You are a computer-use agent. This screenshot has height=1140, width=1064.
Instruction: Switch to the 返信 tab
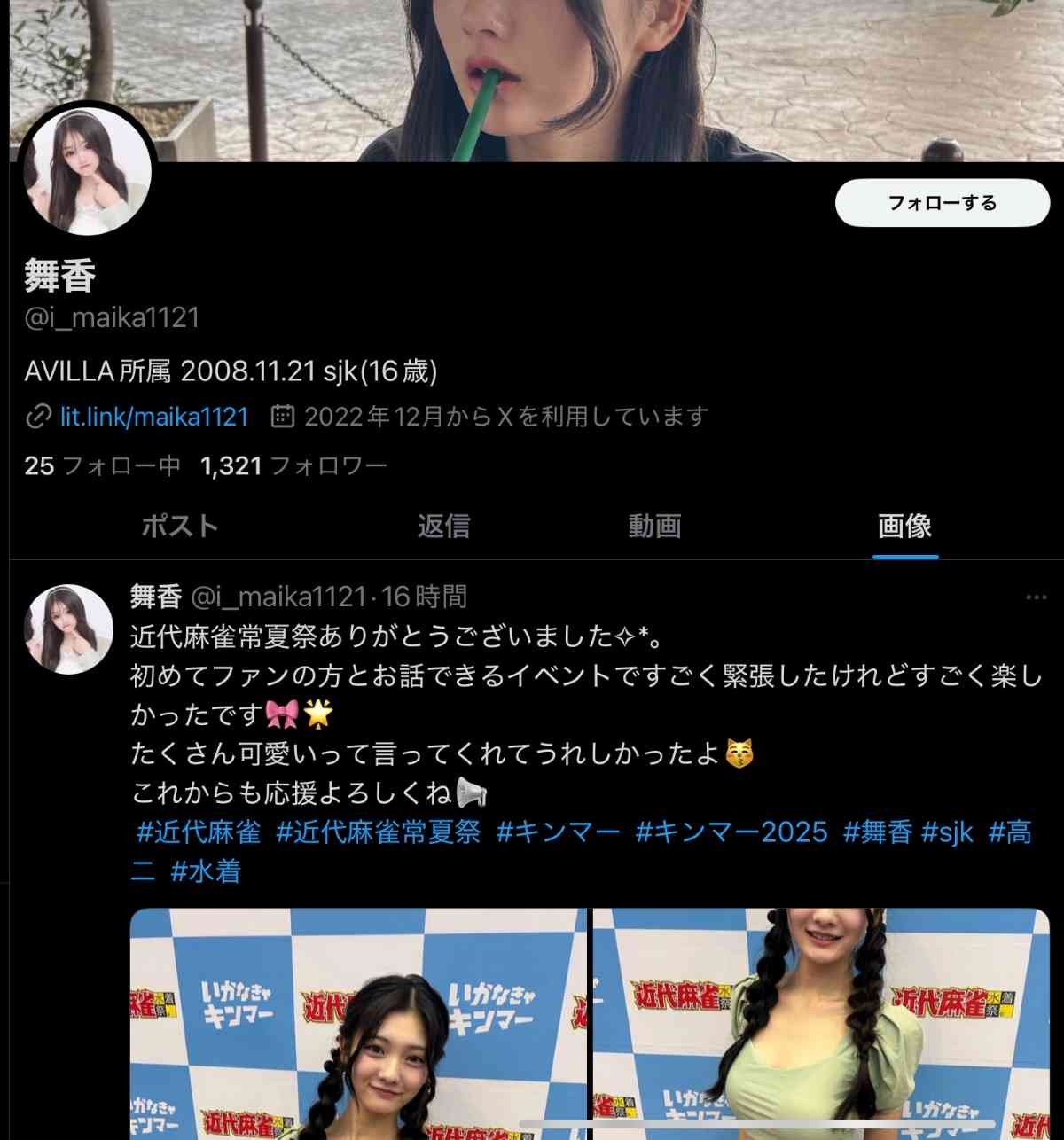443,526
